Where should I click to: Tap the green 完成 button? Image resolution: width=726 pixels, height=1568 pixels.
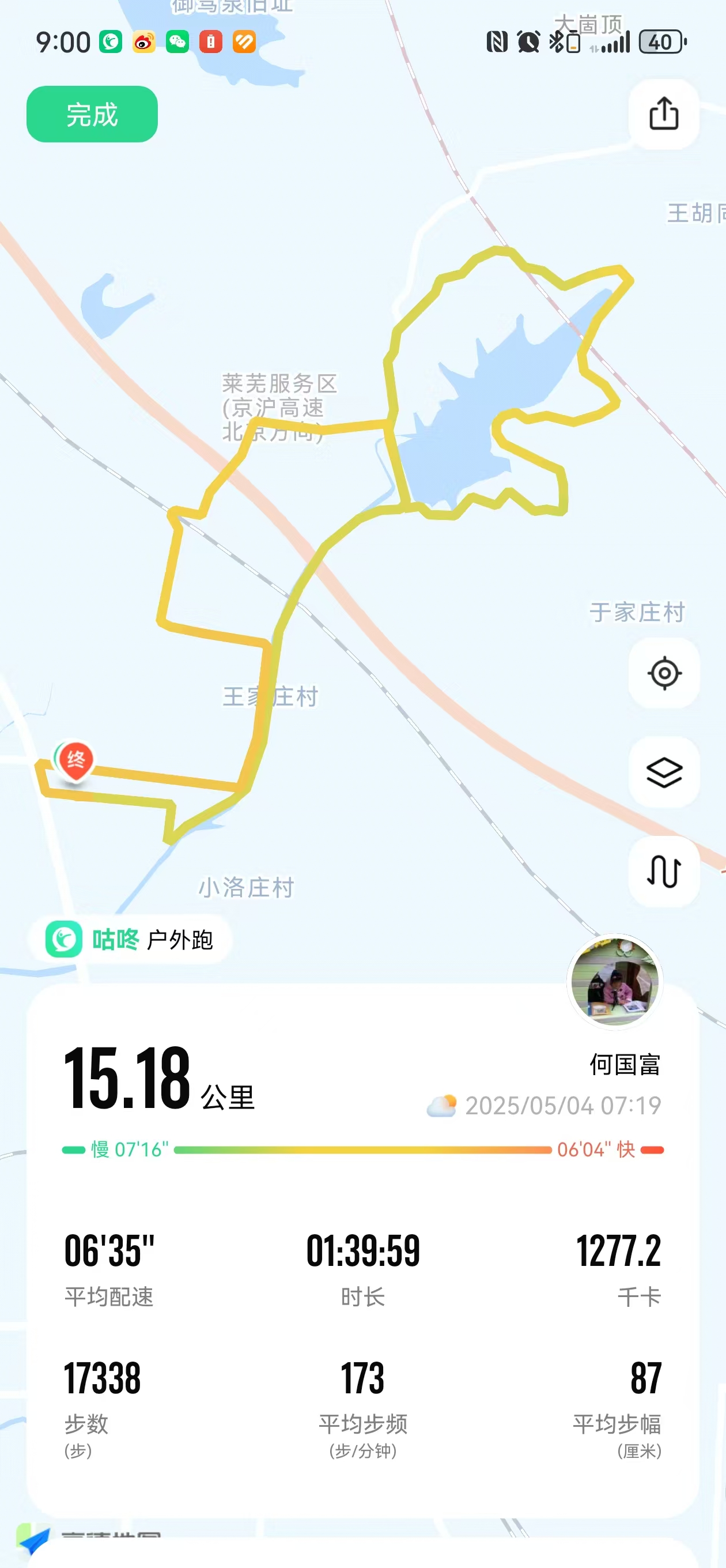[92, 115]
